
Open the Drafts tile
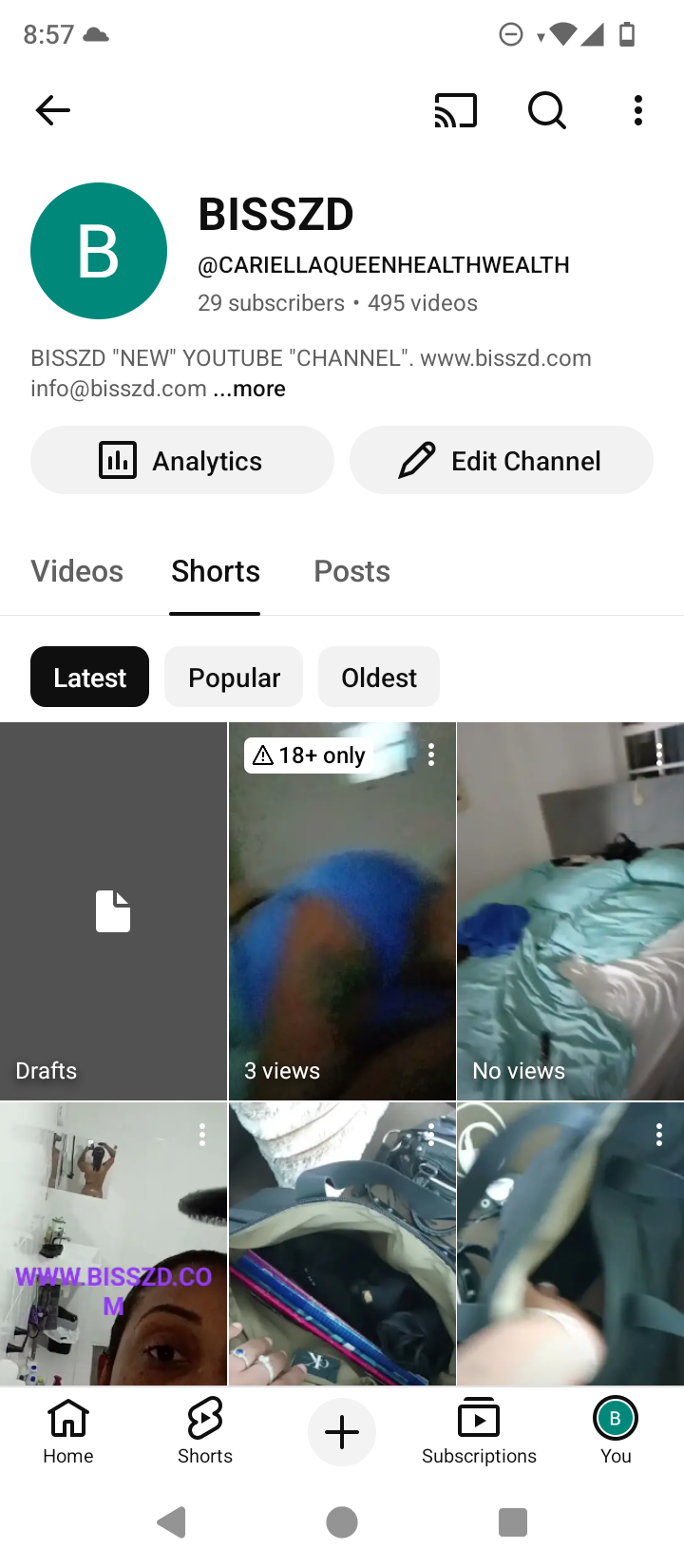pyautogui.click(x=113, y=911)
